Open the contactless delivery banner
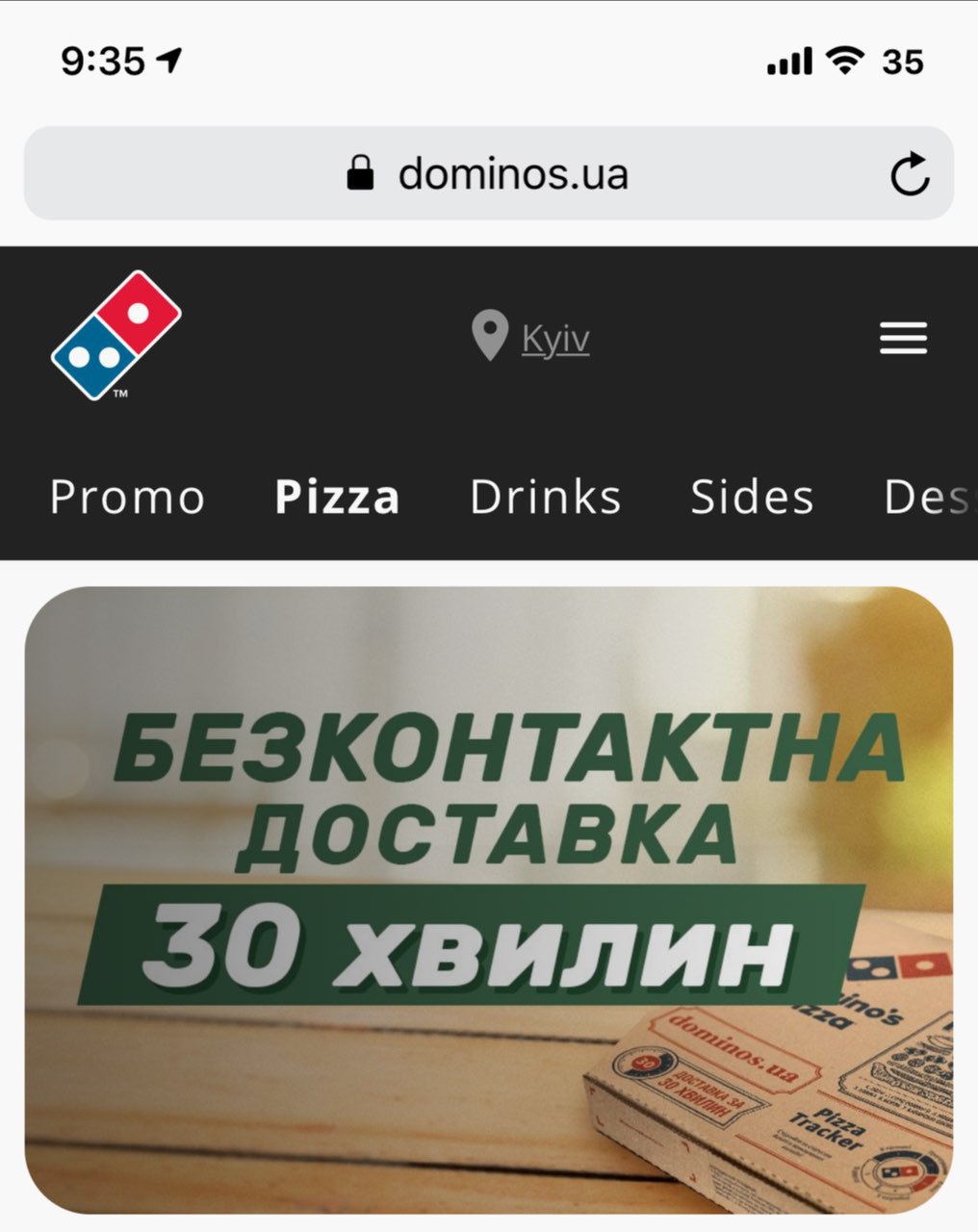Viewport: 978px width, 1232px height. tap(489, 899)
